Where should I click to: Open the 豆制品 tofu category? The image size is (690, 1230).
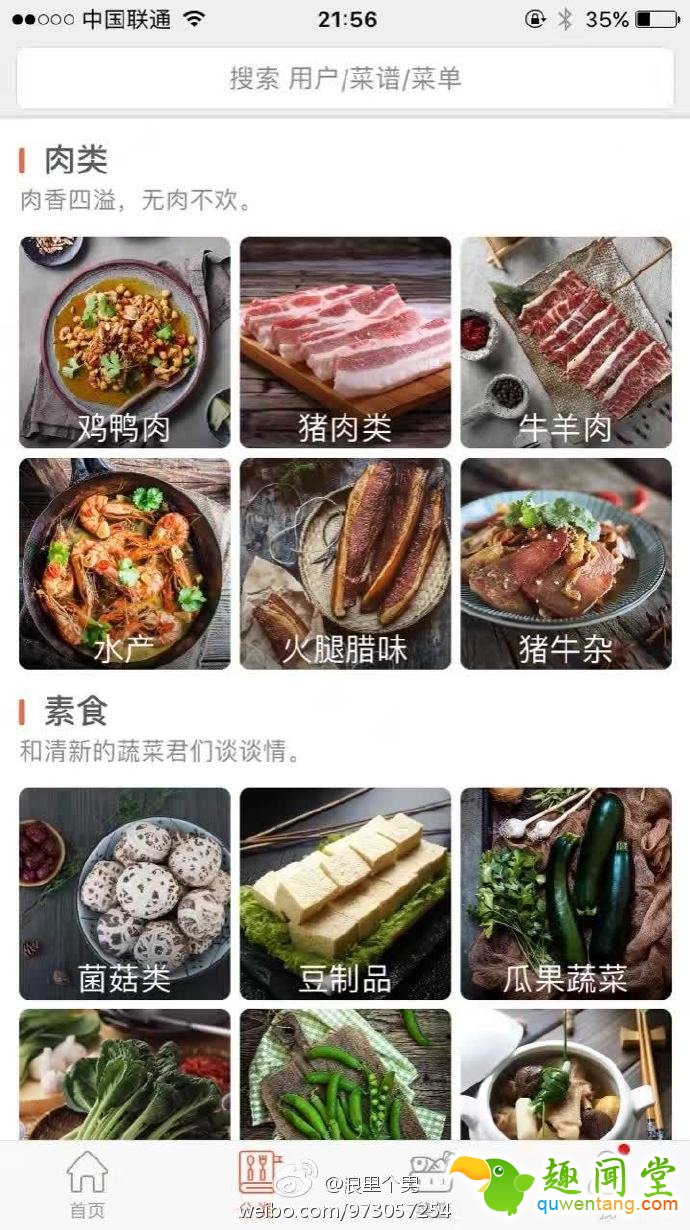click(x=345, y=893)
